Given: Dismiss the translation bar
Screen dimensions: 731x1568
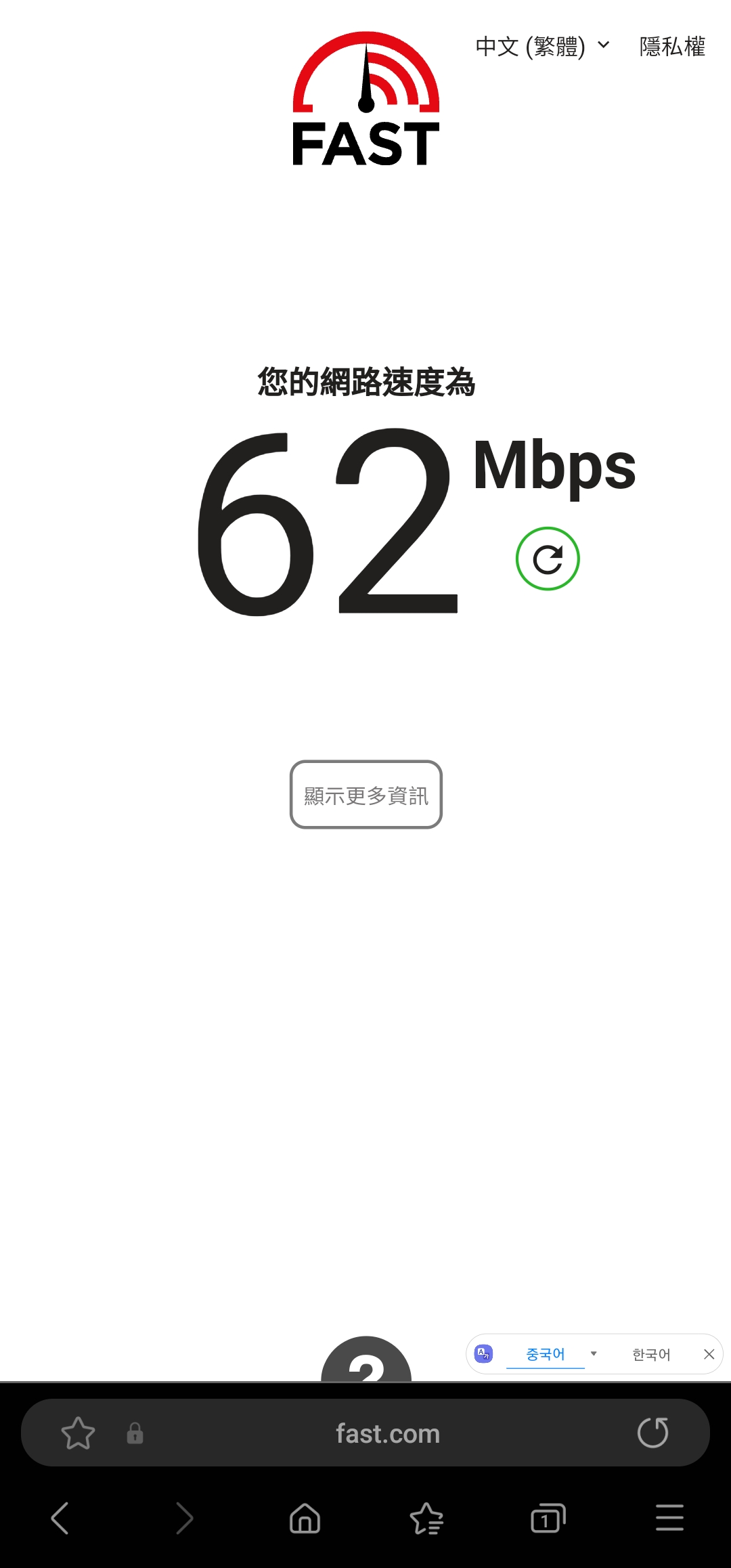Looking at the screenshot, I should tap(709, 1354).
